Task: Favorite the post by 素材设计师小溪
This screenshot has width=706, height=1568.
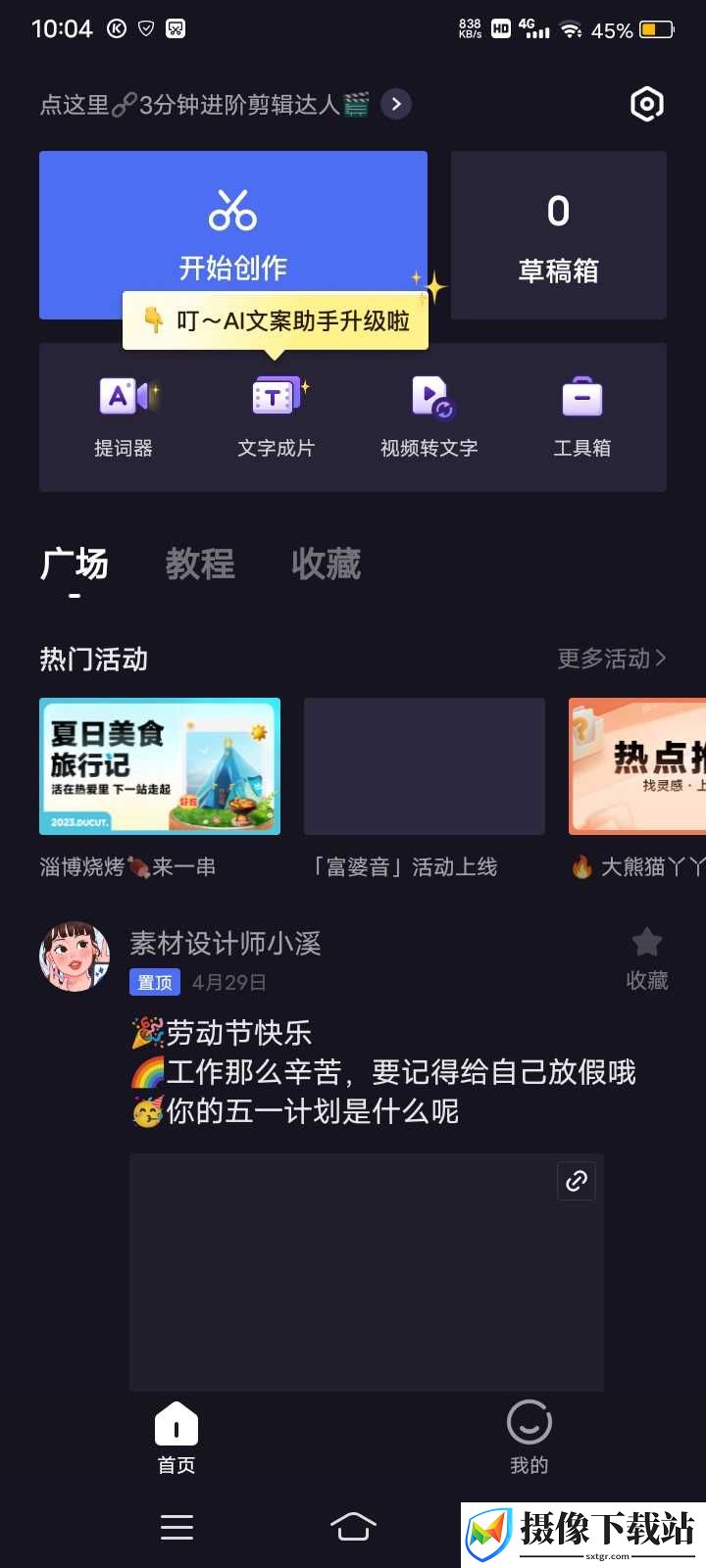Action: click(x=647, y=958)
